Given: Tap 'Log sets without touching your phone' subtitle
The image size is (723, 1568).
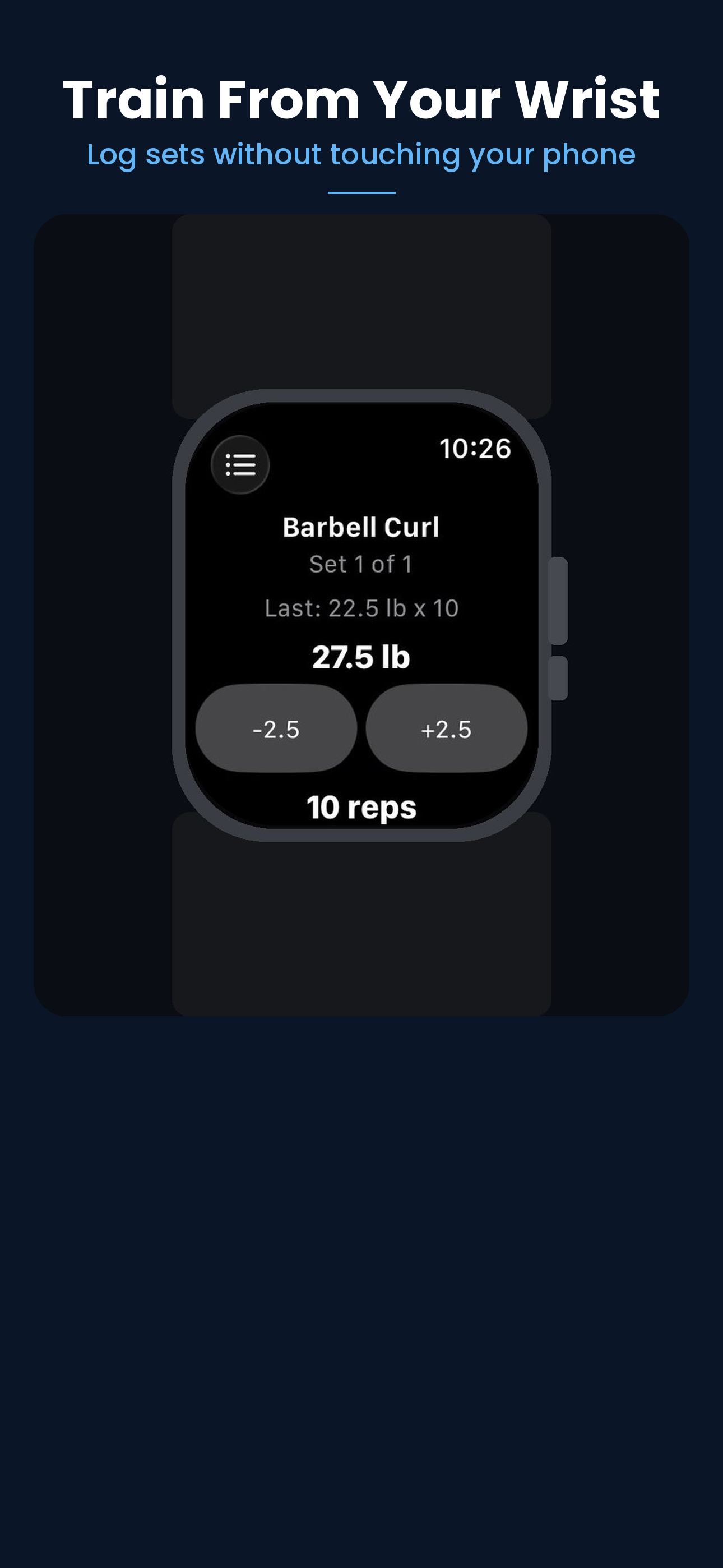Looking at the screenshot, I should [x=361, y=154].
